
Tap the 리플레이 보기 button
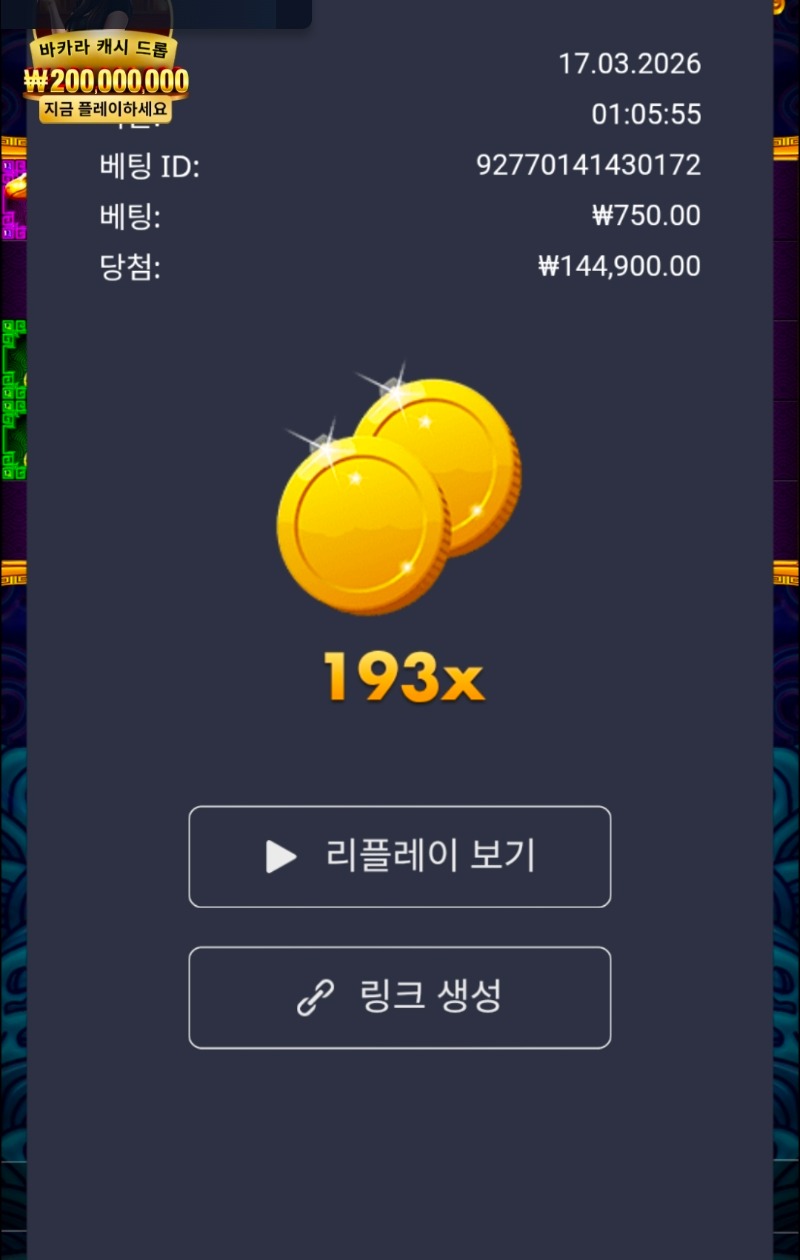[x=399, y=856]
